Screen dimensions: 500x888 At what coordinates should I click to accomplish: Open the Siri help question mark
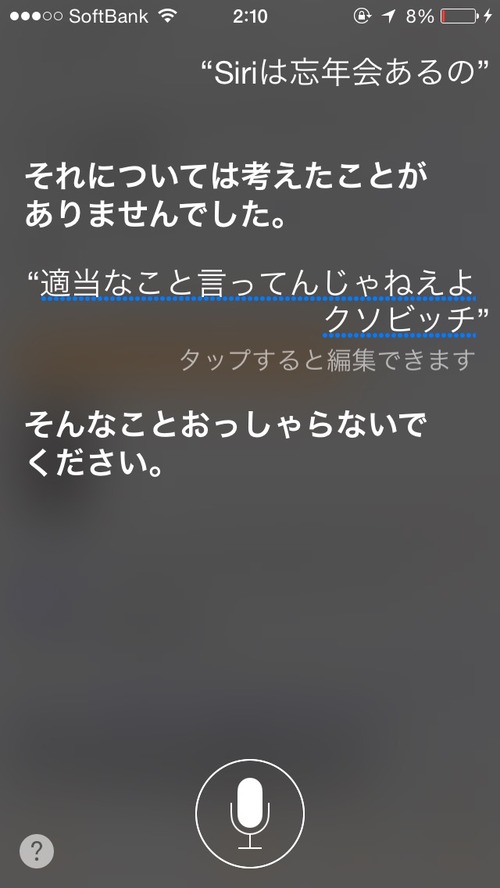[x=37, y=851]
